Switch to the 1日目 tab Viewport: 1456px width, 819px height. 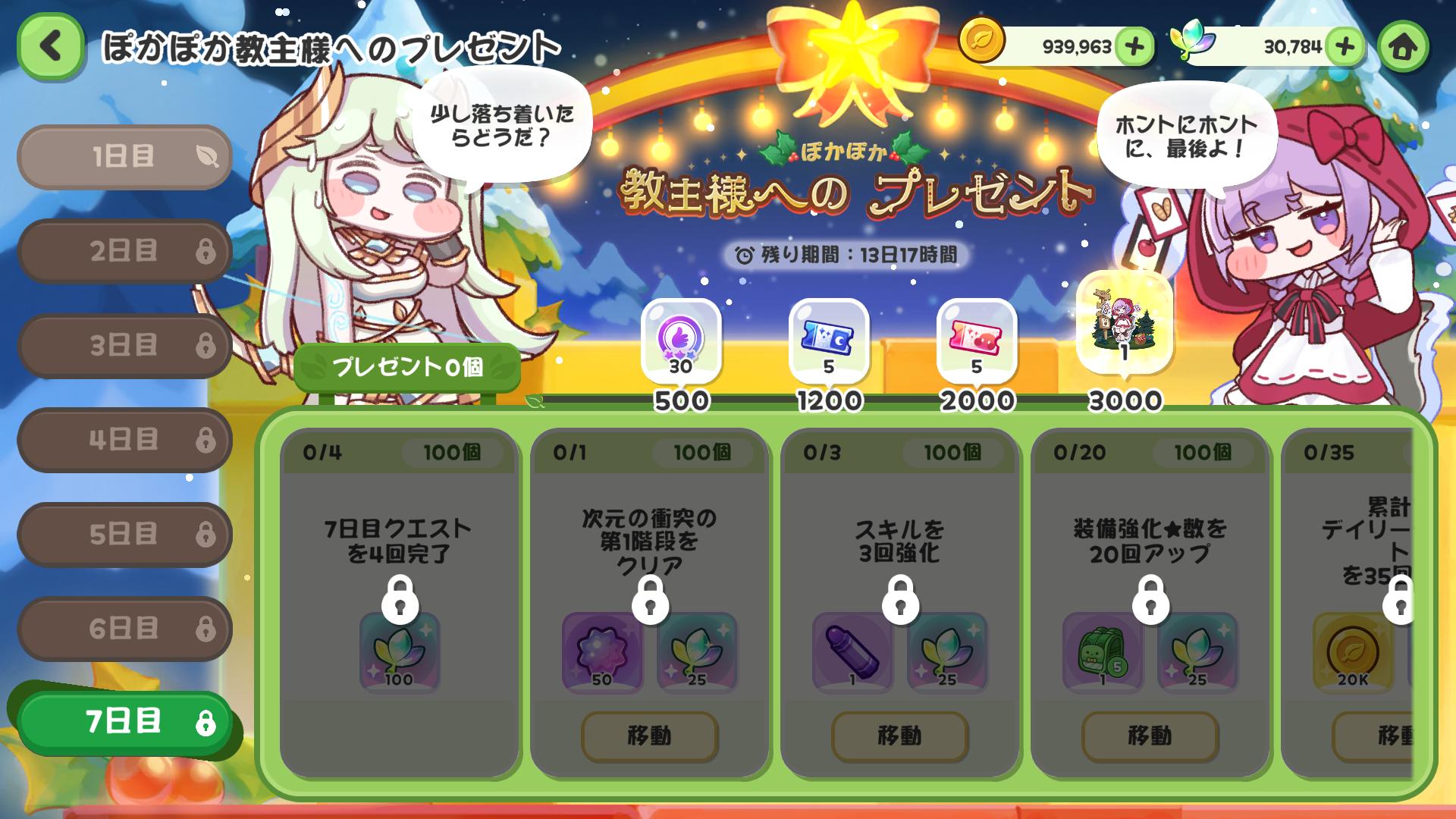click(124, 157)
